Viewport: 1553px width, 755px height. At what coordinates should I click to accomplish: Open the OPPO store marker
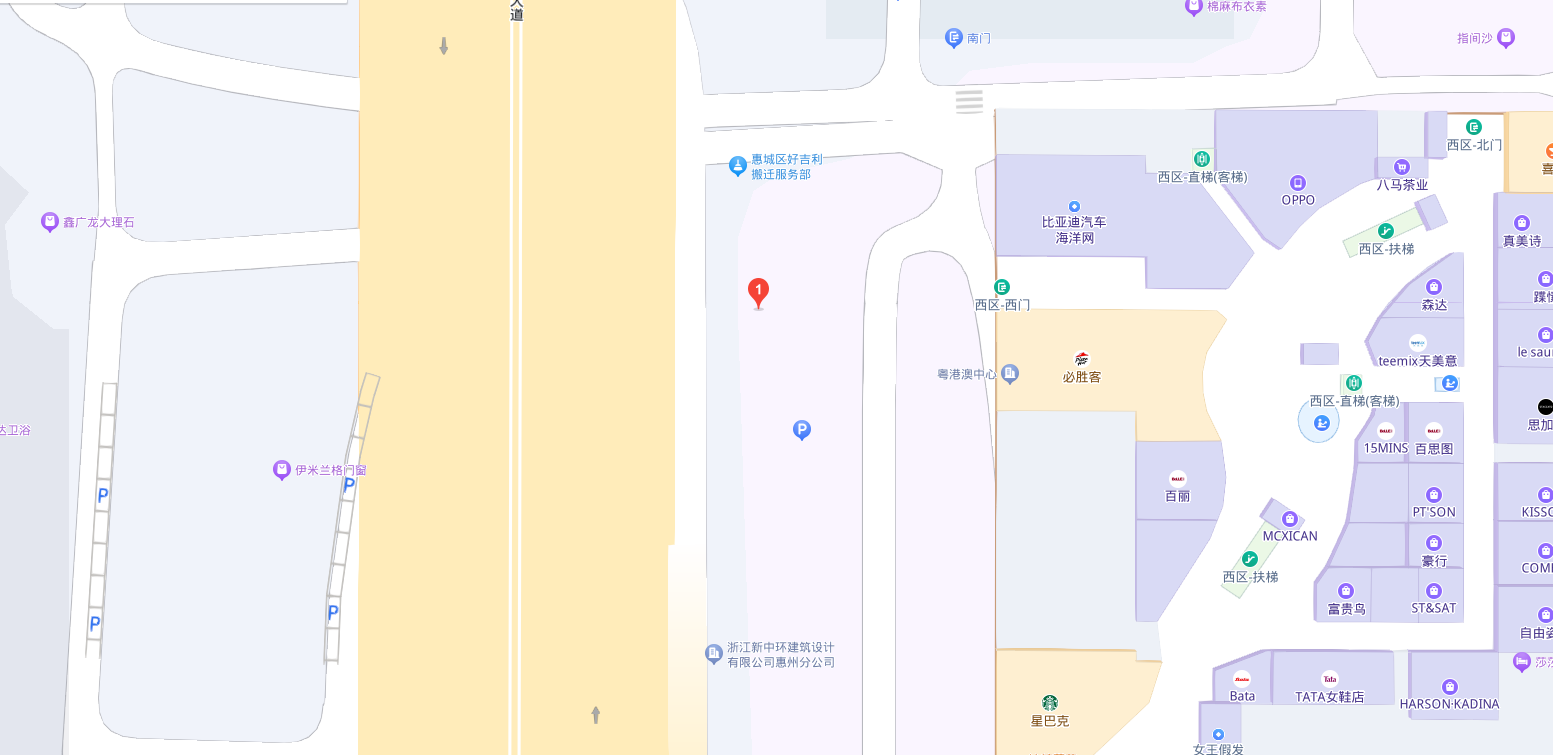coord(1298,183)
